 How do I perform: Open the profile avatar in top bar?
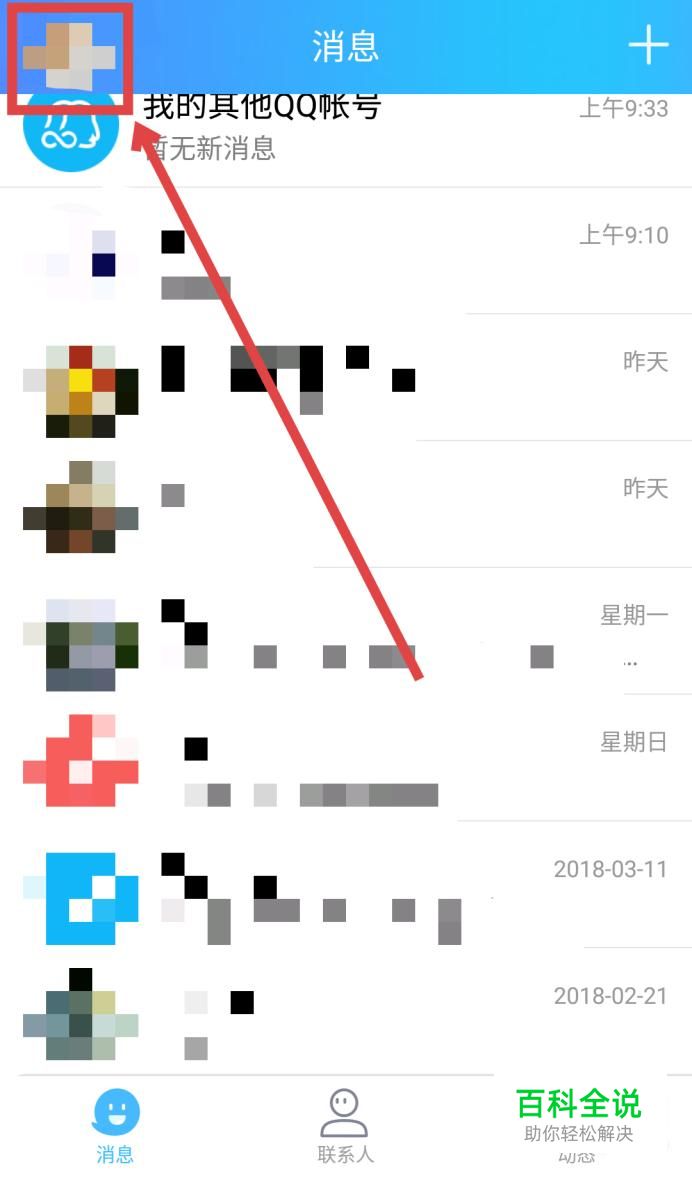click(69, 56)
